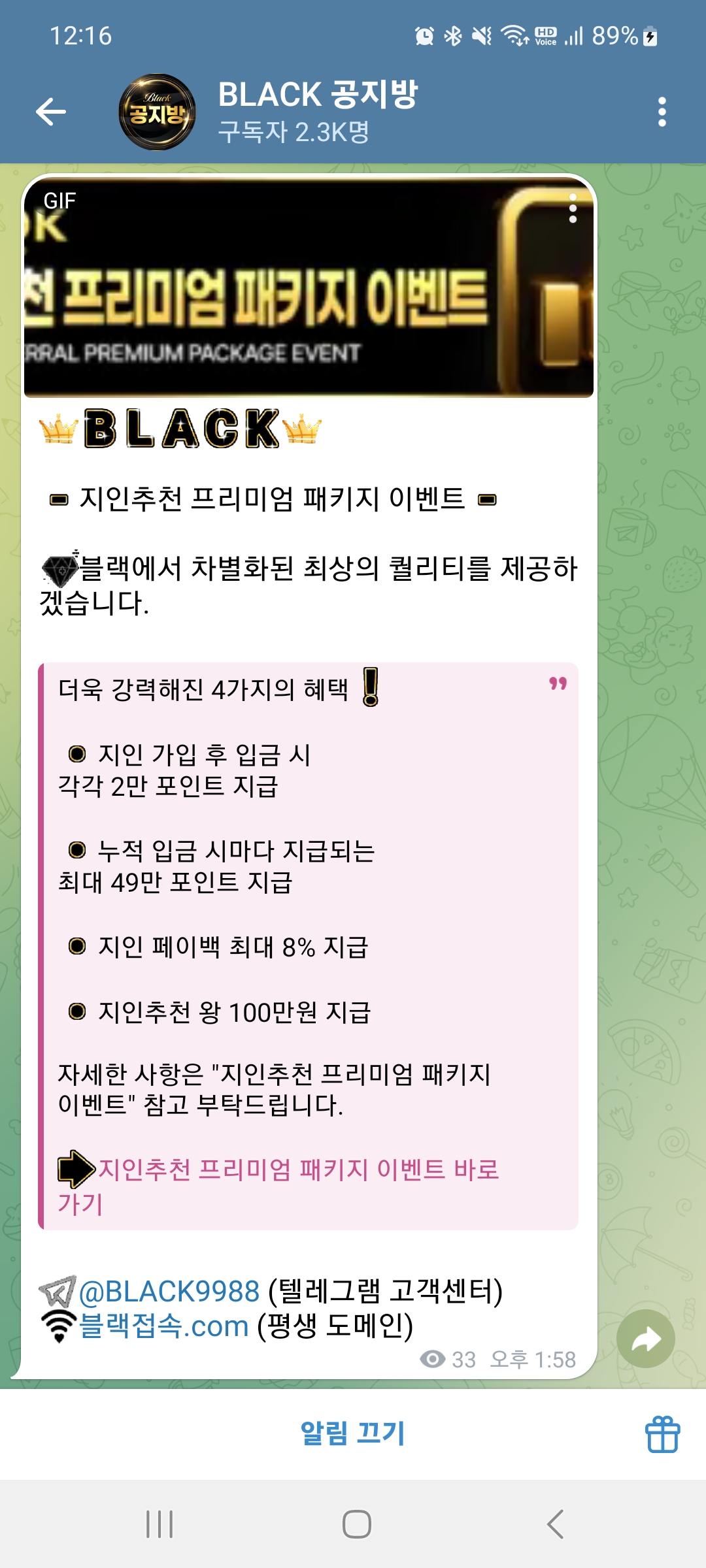Open the BLACK 공지방 channel profile
The image size is (706, 1568).
pos(318,112)
